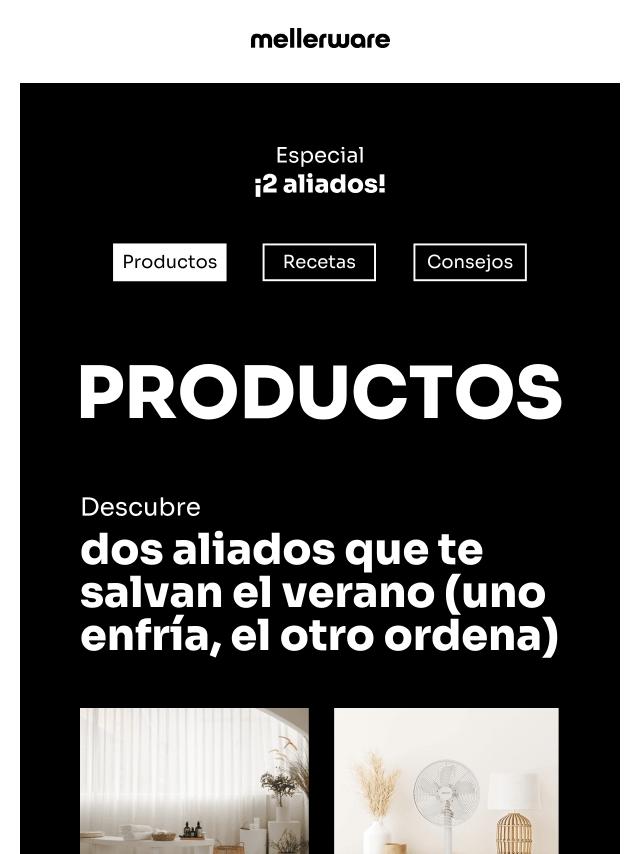Open the curtains room product image
Image resolution: width=640 pixels, height=854 pixels.
[x=194, y=780]
